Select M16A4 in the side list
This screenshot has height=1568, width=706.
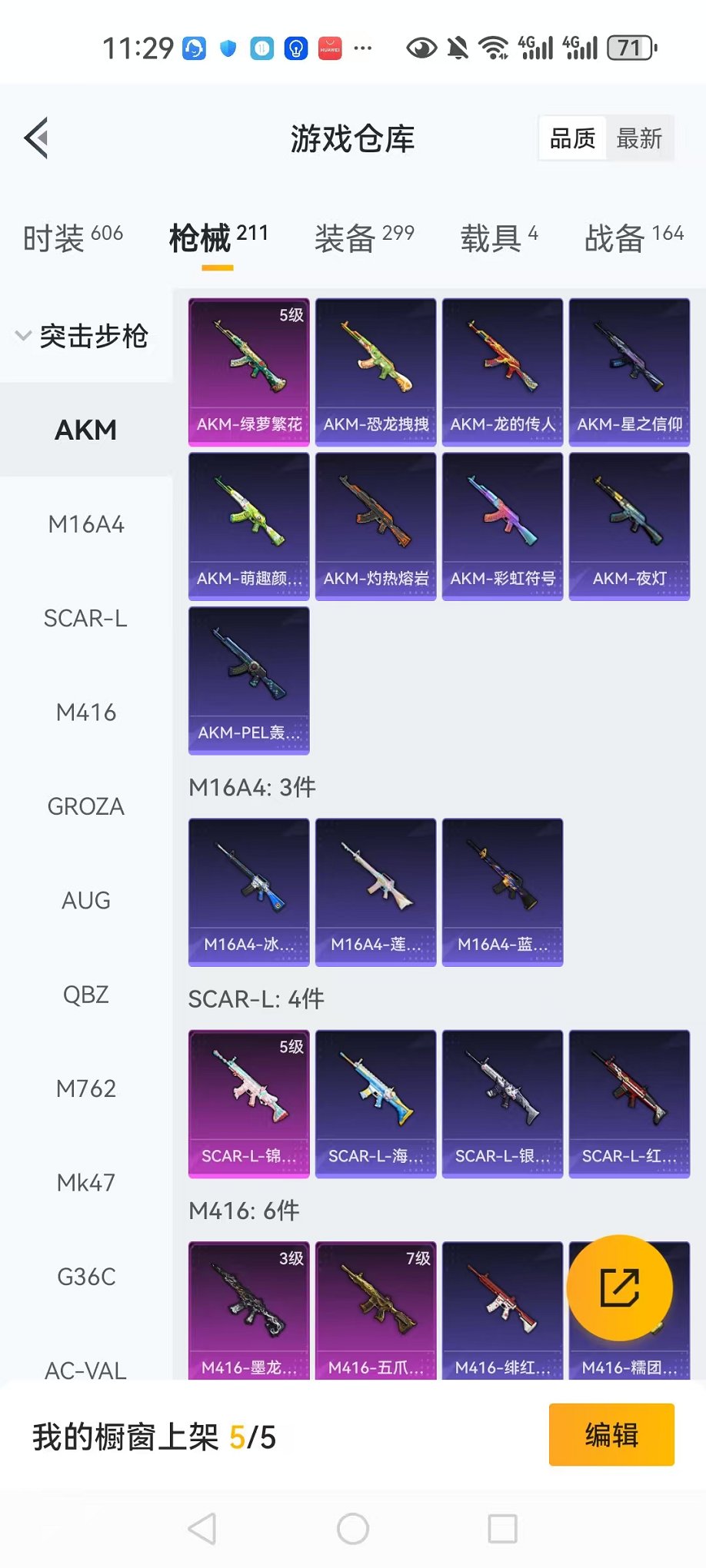(x=86, y=524)
